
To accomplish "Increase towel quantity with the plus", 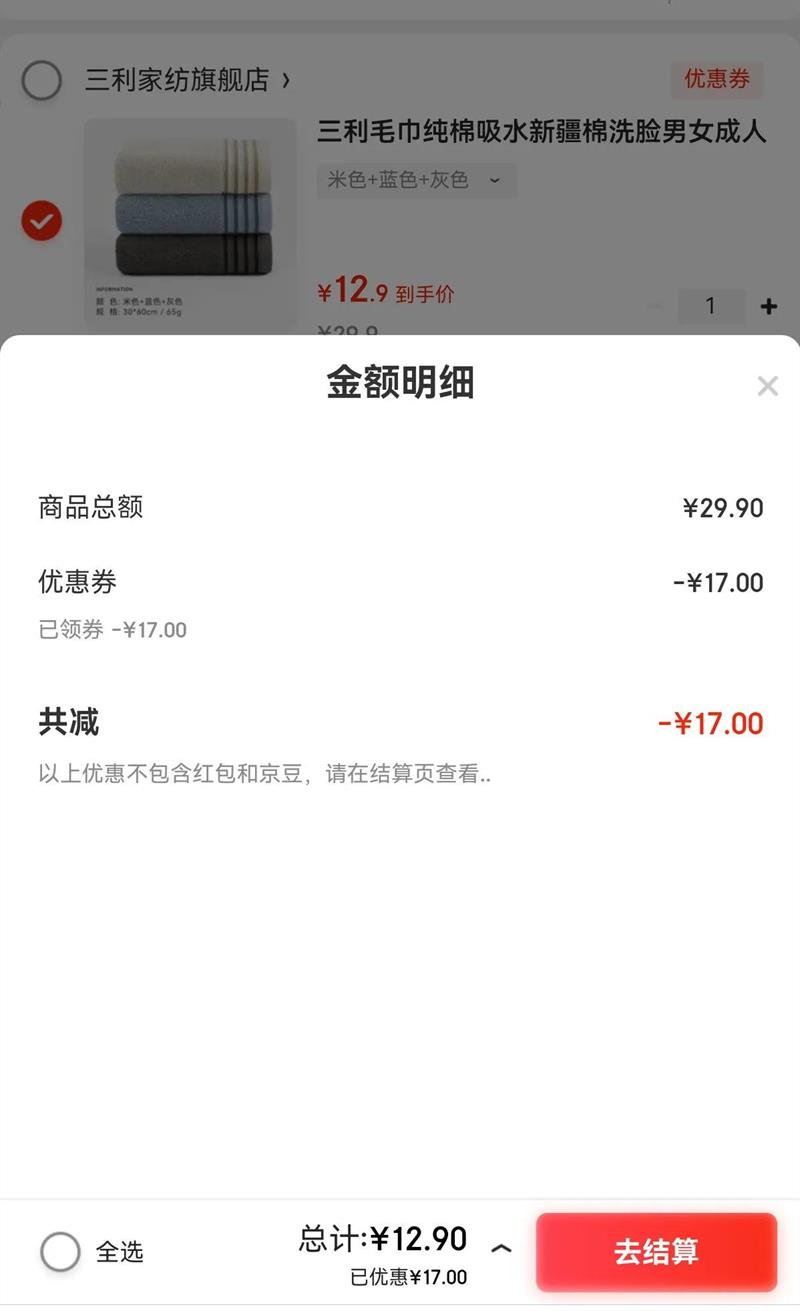I will point(768,306).
